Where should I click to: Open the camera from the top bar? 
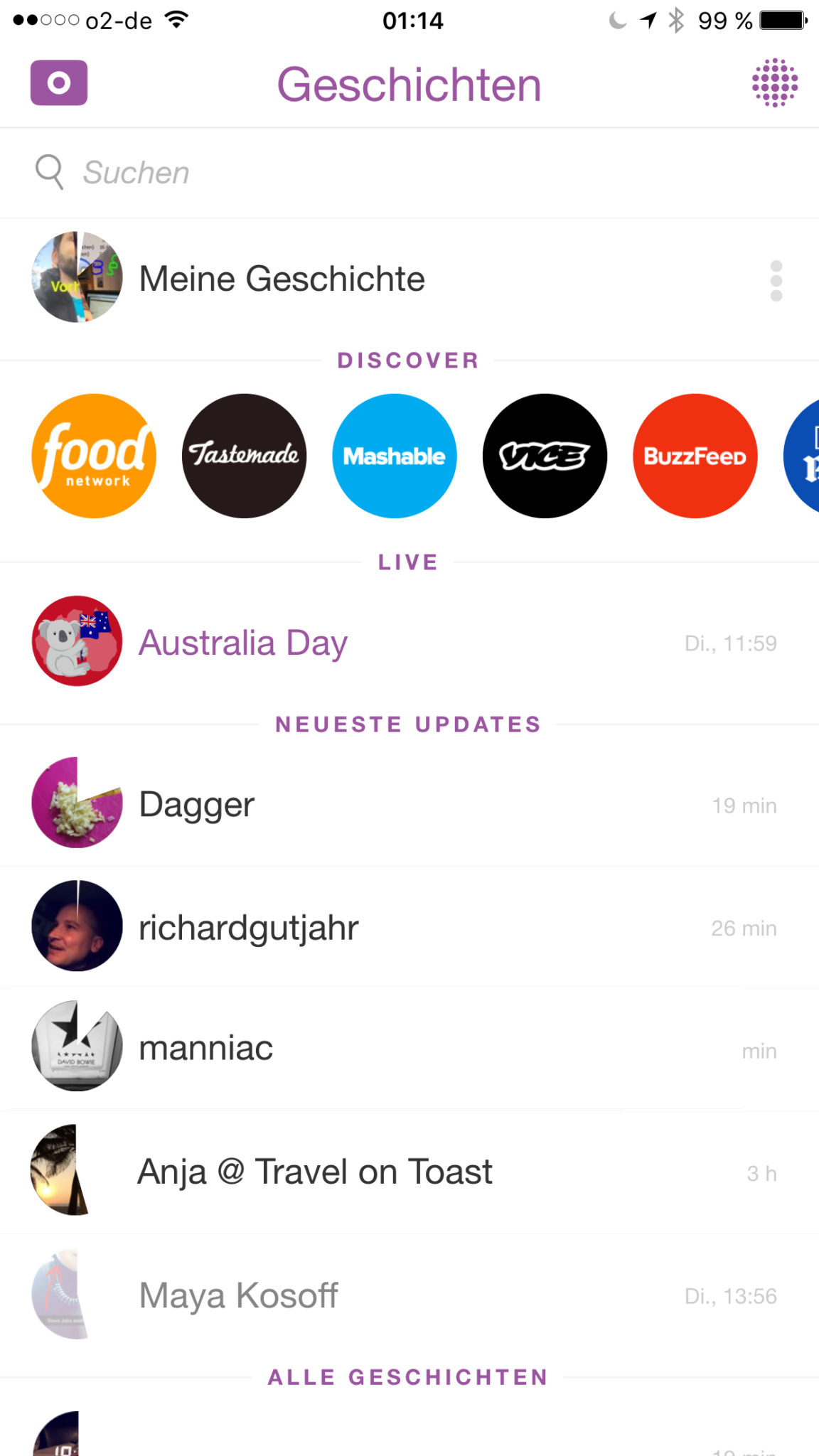[59, 82]
